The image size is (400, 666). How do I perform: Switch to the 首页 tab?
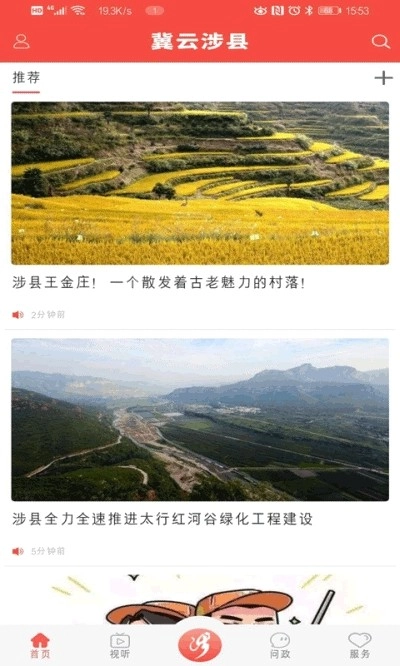[x=40, y=646]
